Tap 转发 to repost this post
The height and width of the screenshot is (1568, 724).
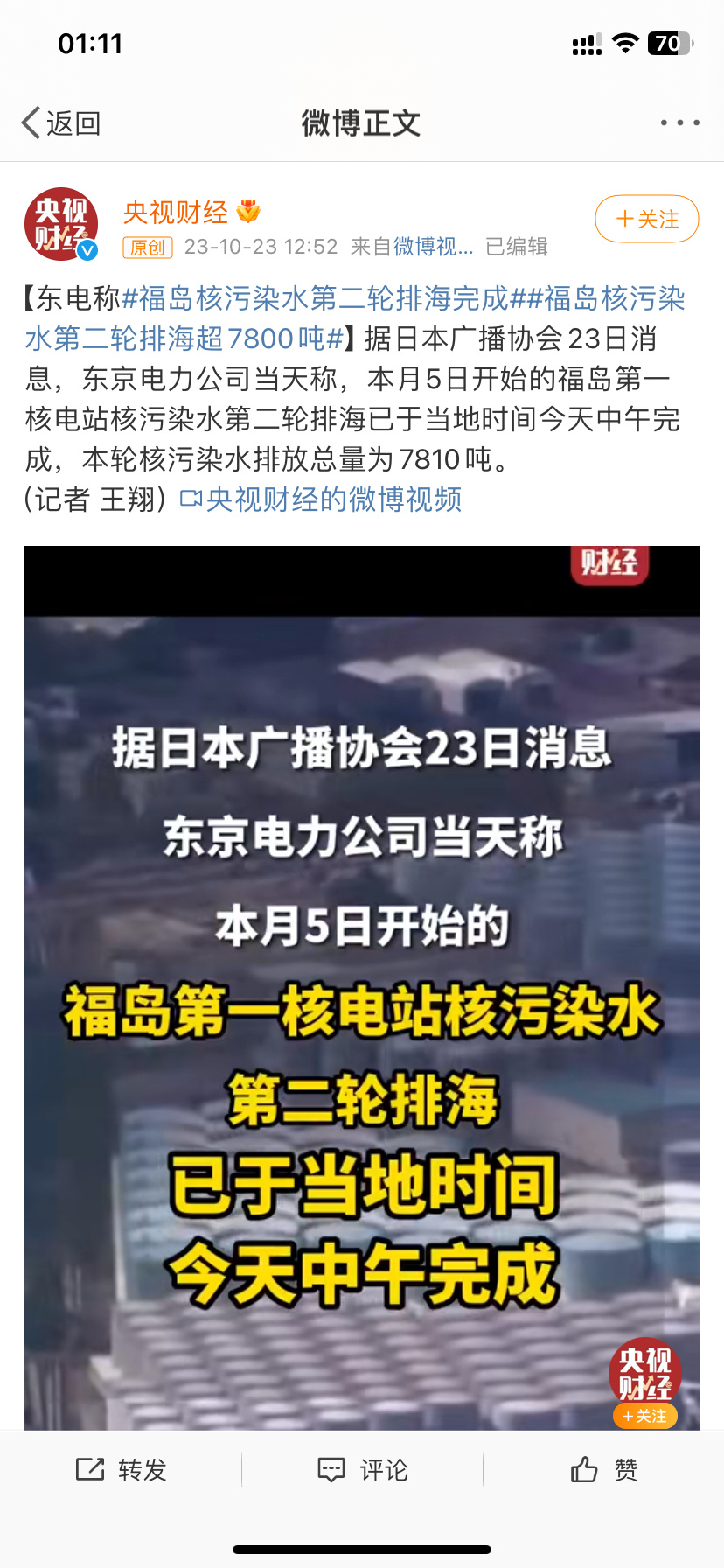[x=122, y=1470]
